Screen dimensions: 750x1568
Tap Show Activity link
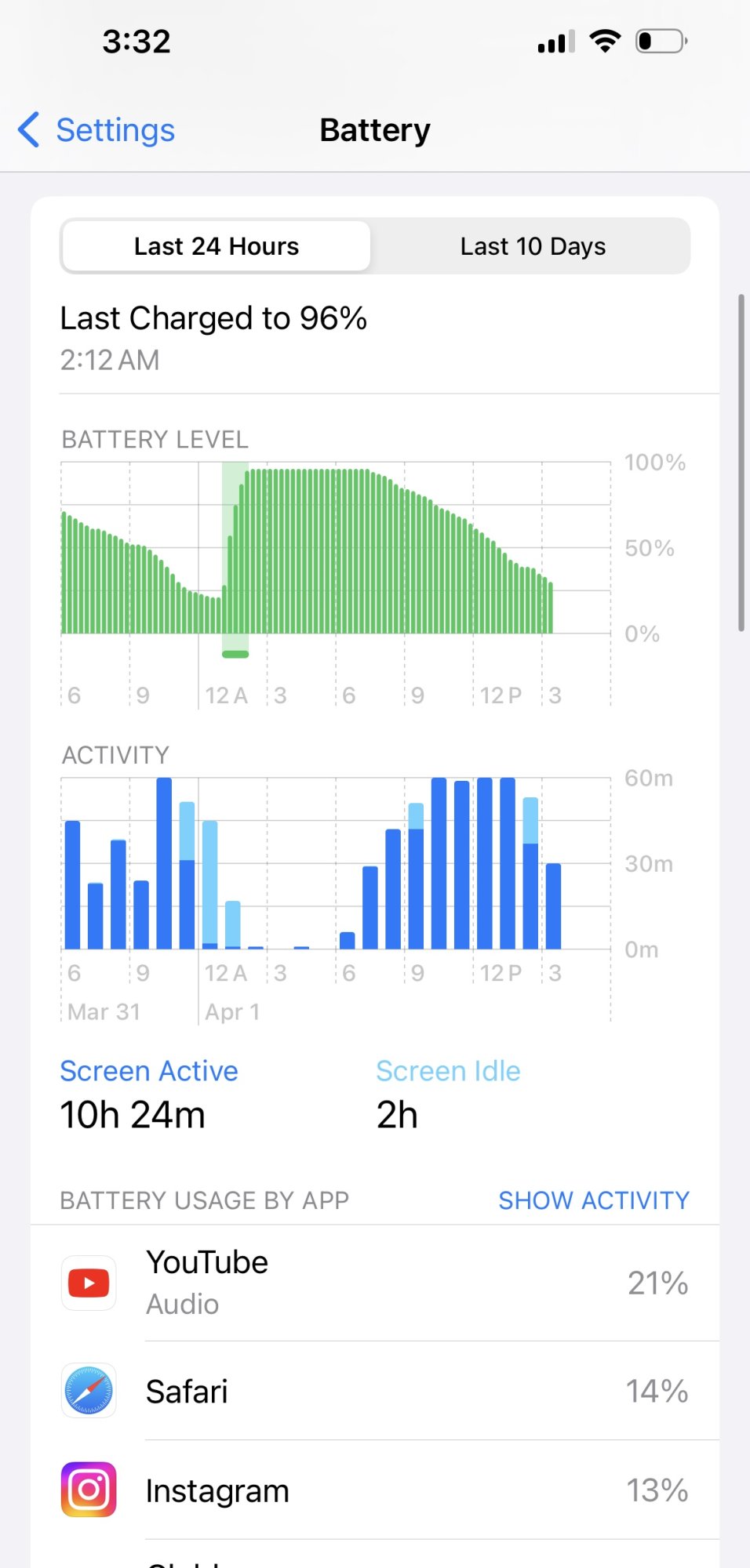pos(593,1200)
